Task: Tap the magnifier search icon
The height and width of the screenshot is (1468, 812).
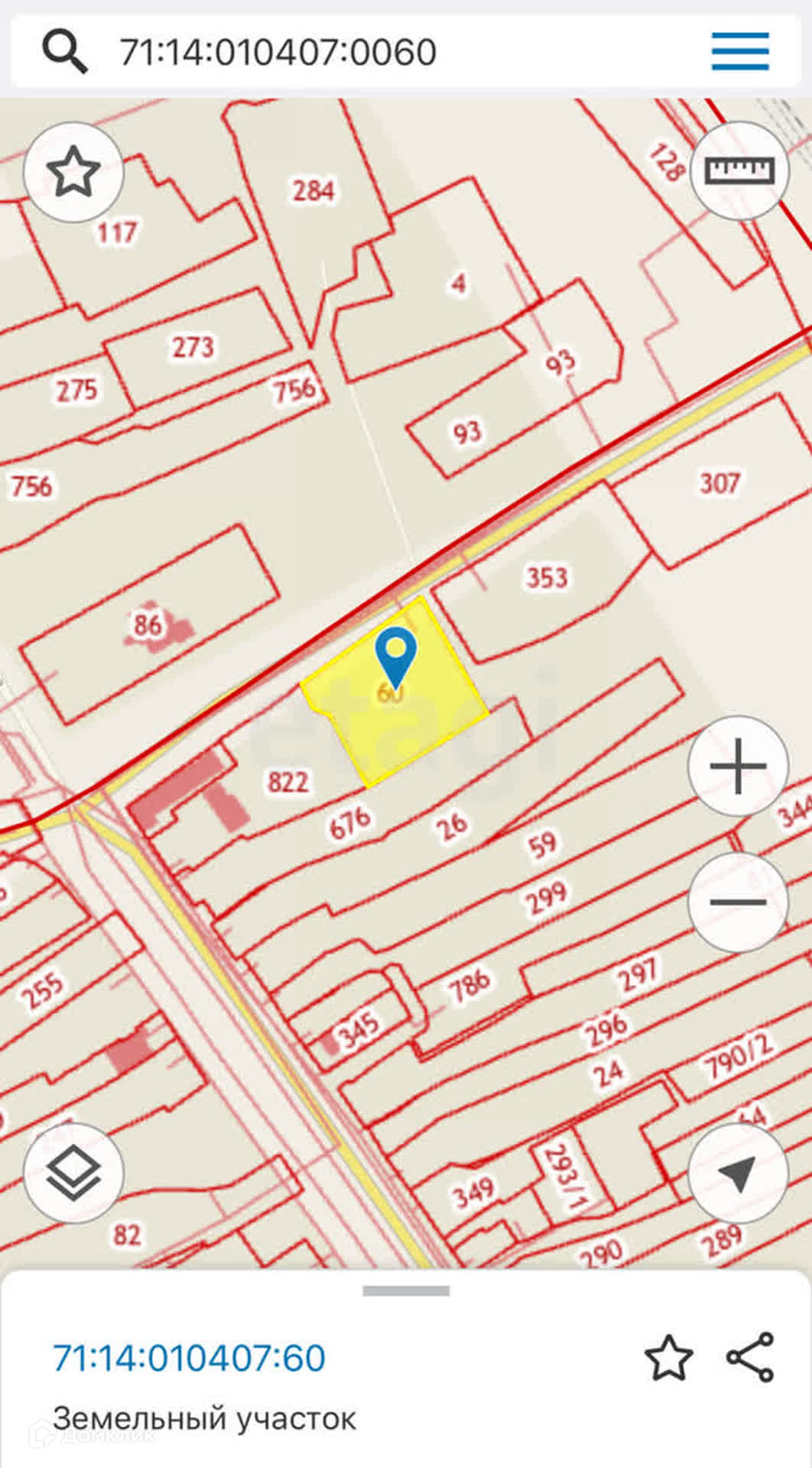Action: tap(64, 51)
